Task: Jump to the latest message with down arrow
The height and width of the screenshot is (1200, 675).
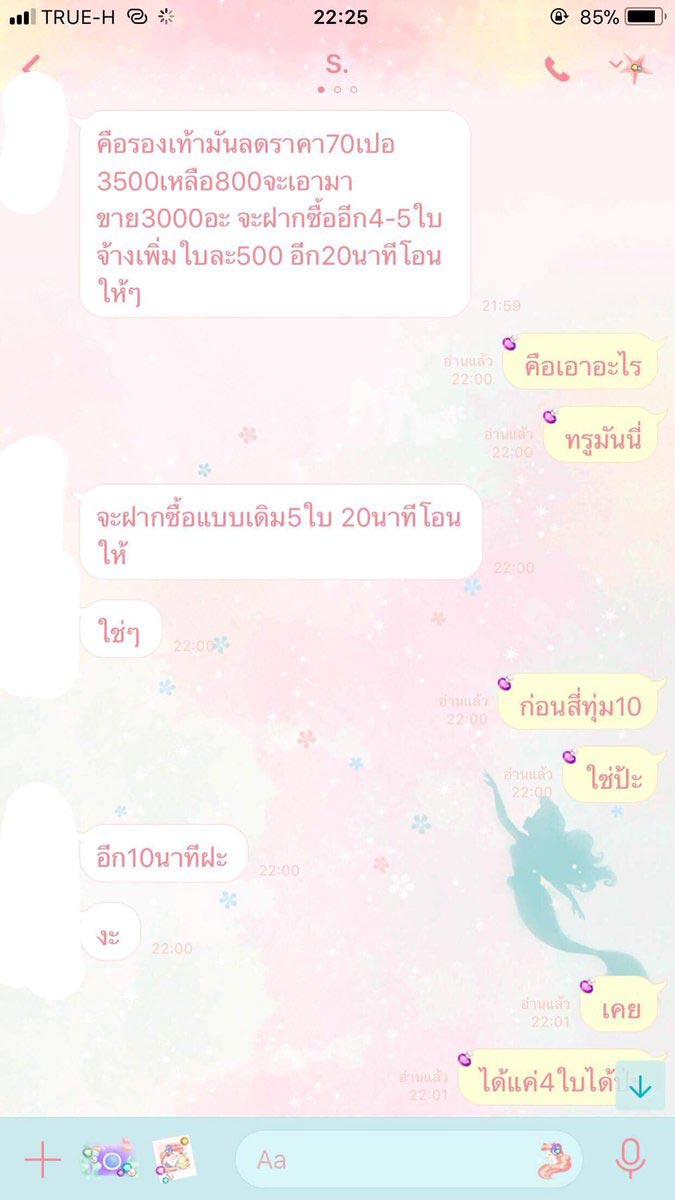Action: pyautogui.click(x=640, y=1086)
